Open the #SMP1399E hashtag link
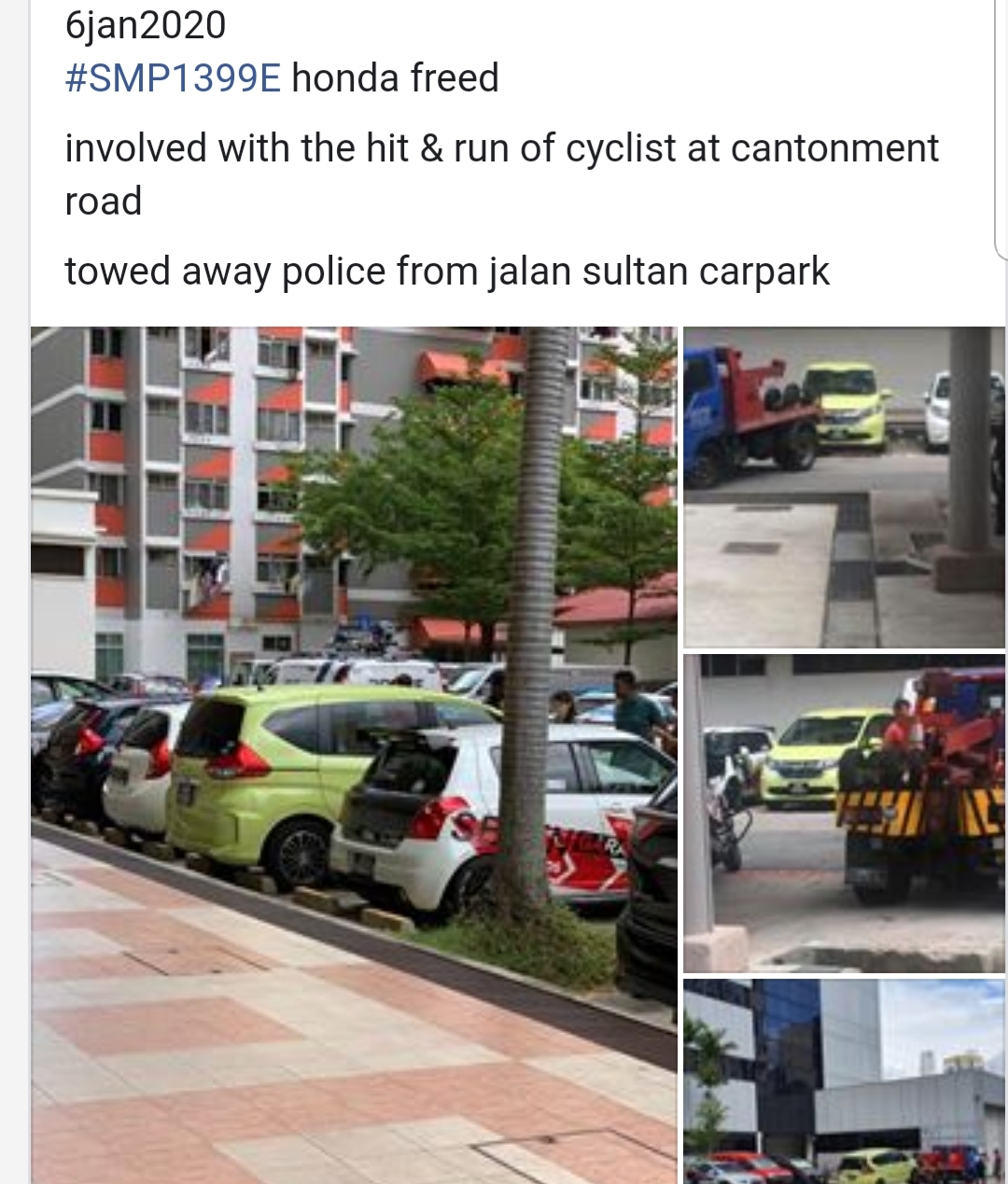Screen dimensions: 1008x1184 (x=173, y=78)
